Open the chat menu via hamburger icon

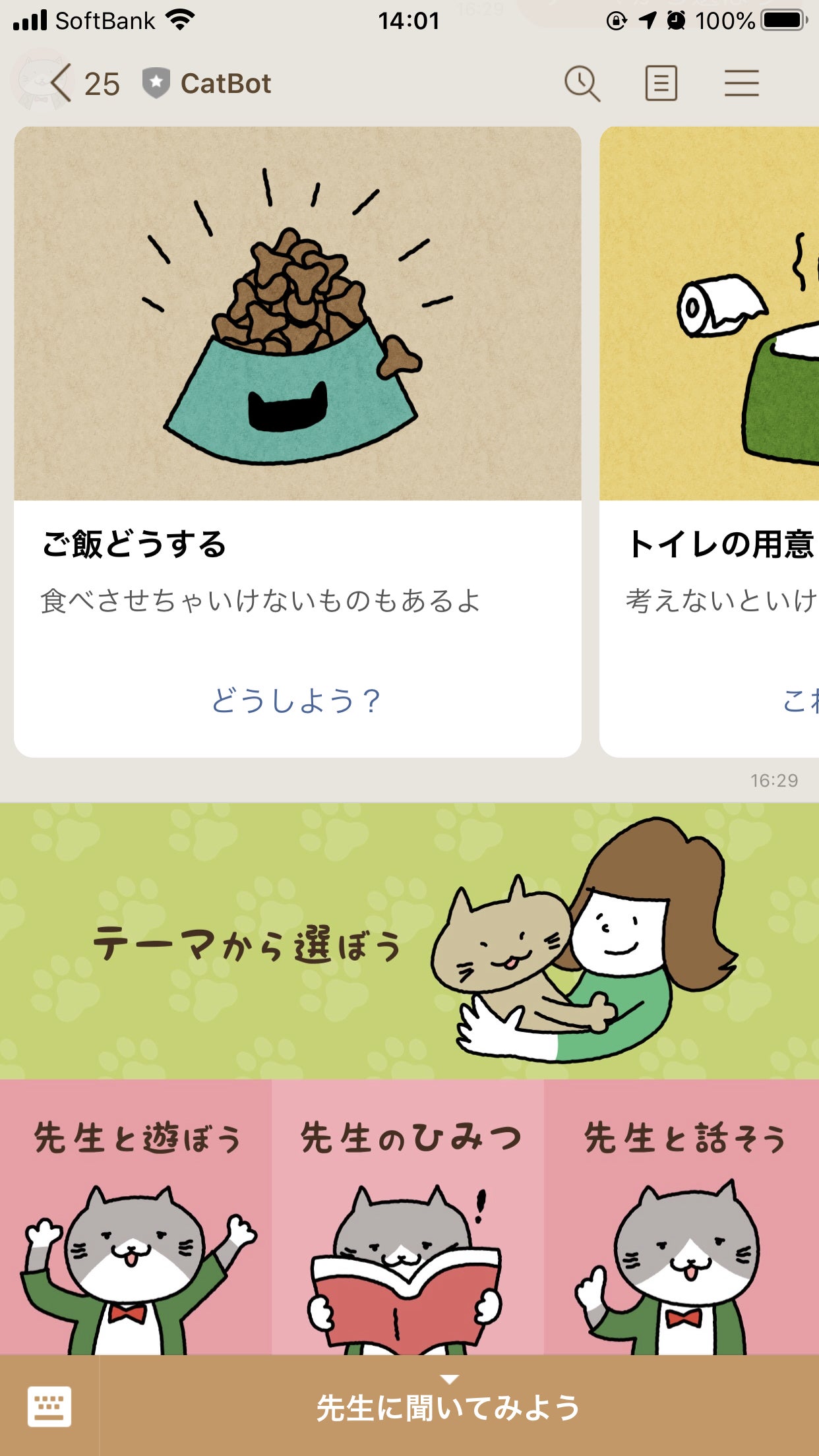click(x=740, y=83)
